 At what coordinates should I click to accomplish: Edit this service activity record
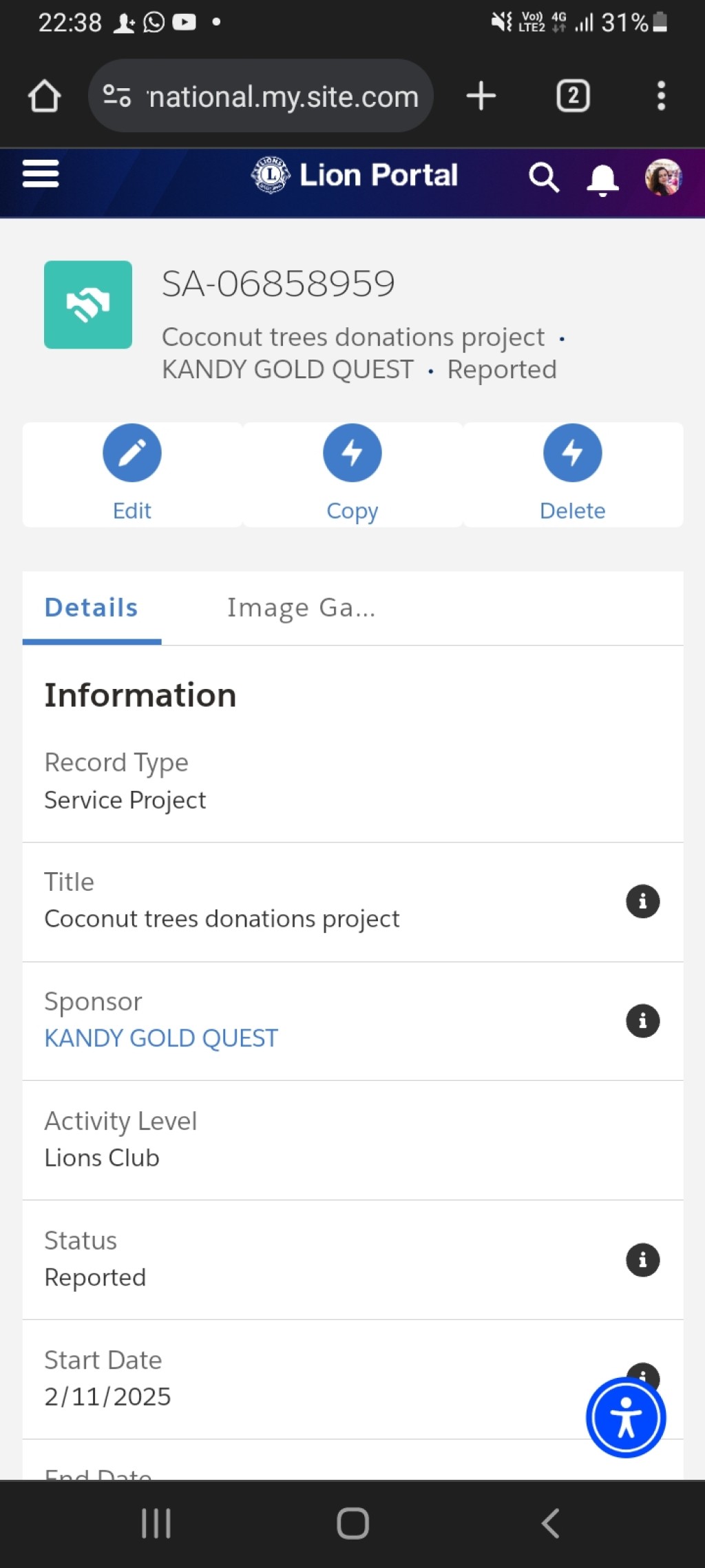coord(132,475)
